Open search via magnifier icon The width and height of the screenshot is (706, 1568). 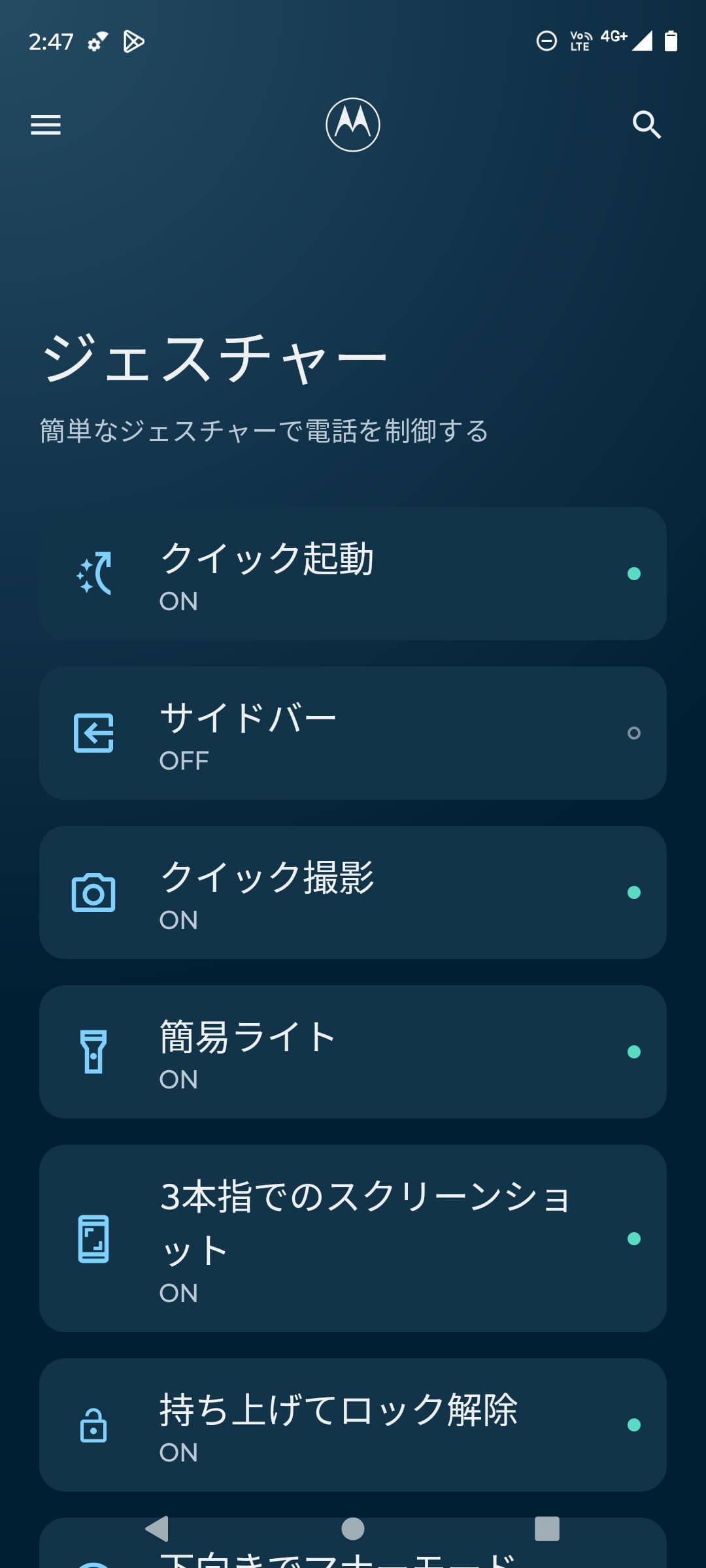[x=648, y=125]
